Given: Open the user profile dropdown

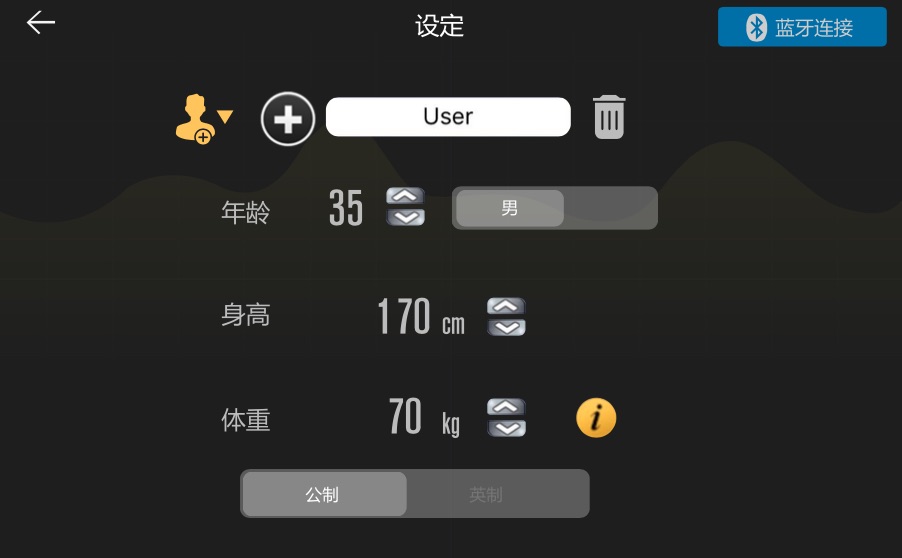Looking at the screenshot, I should coord(204,119).
